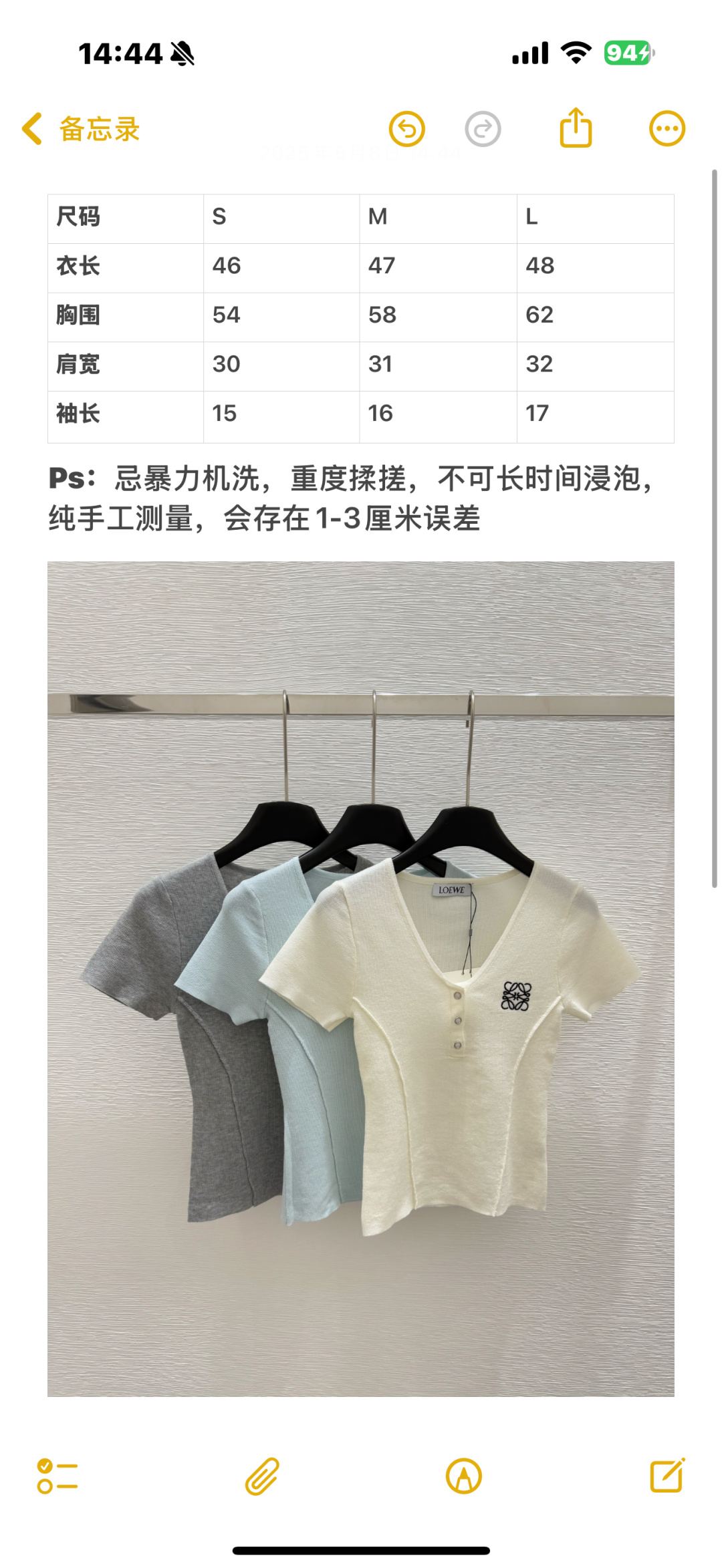Undo the last edit
The image size is (722, 1568).
tap(407, 129)
